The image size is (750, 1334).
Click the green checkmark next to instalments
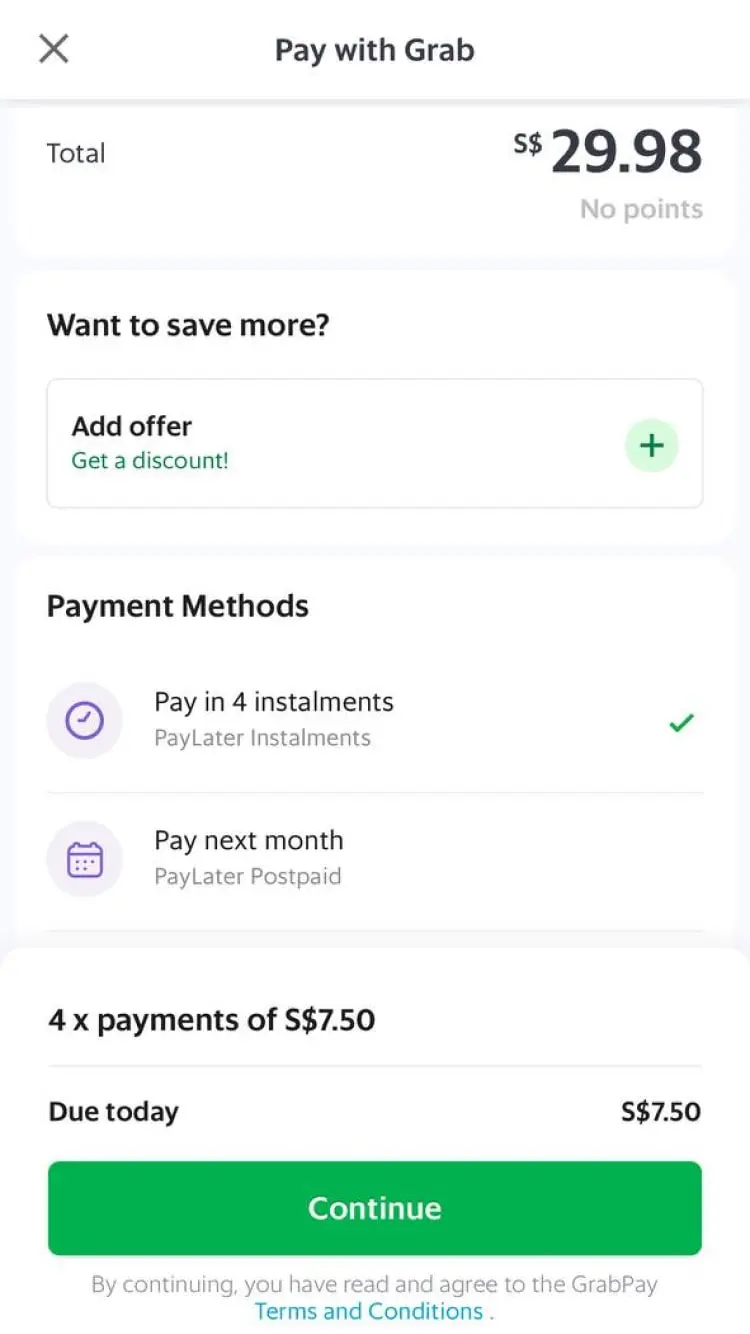coord(681,722)
